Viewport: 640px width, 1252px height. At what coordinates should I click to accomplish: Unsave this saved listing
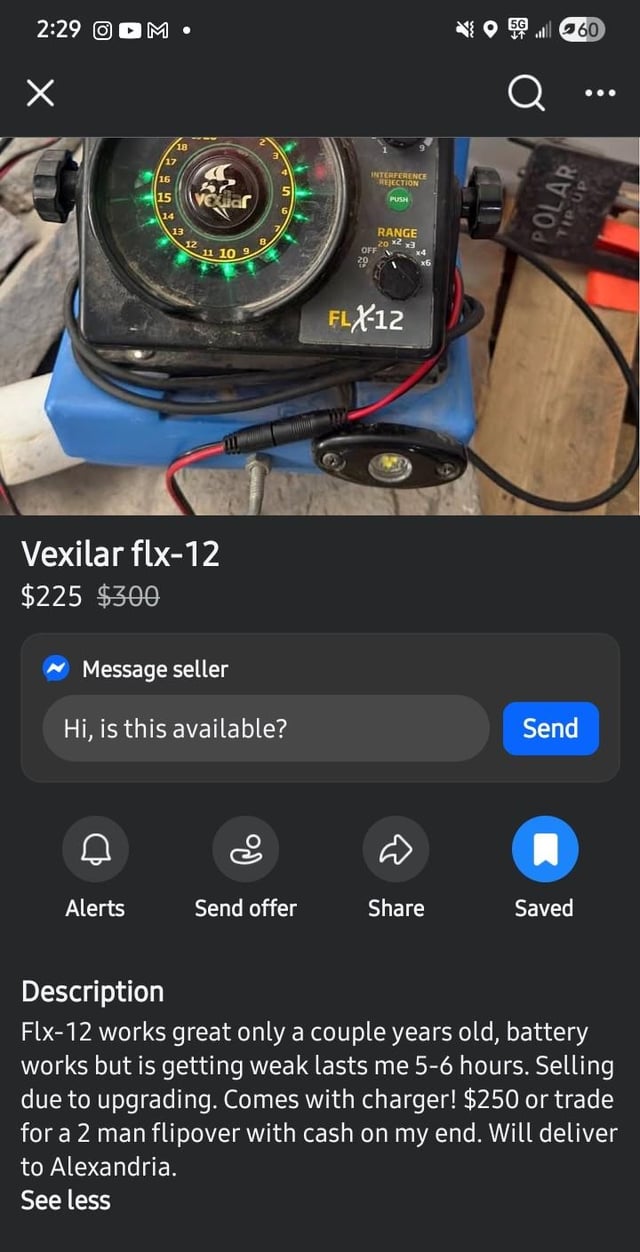544,850
